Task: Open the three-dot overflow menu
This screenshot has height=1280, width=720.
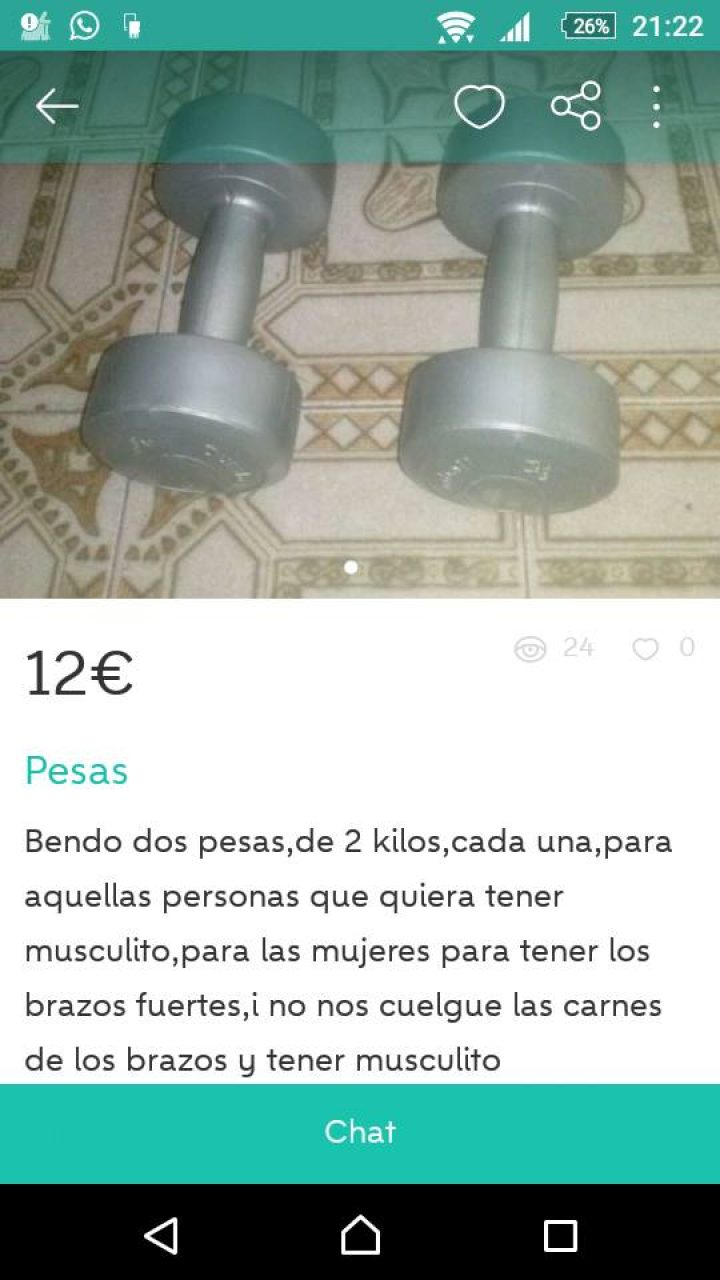Action: [x=657, y=105]
